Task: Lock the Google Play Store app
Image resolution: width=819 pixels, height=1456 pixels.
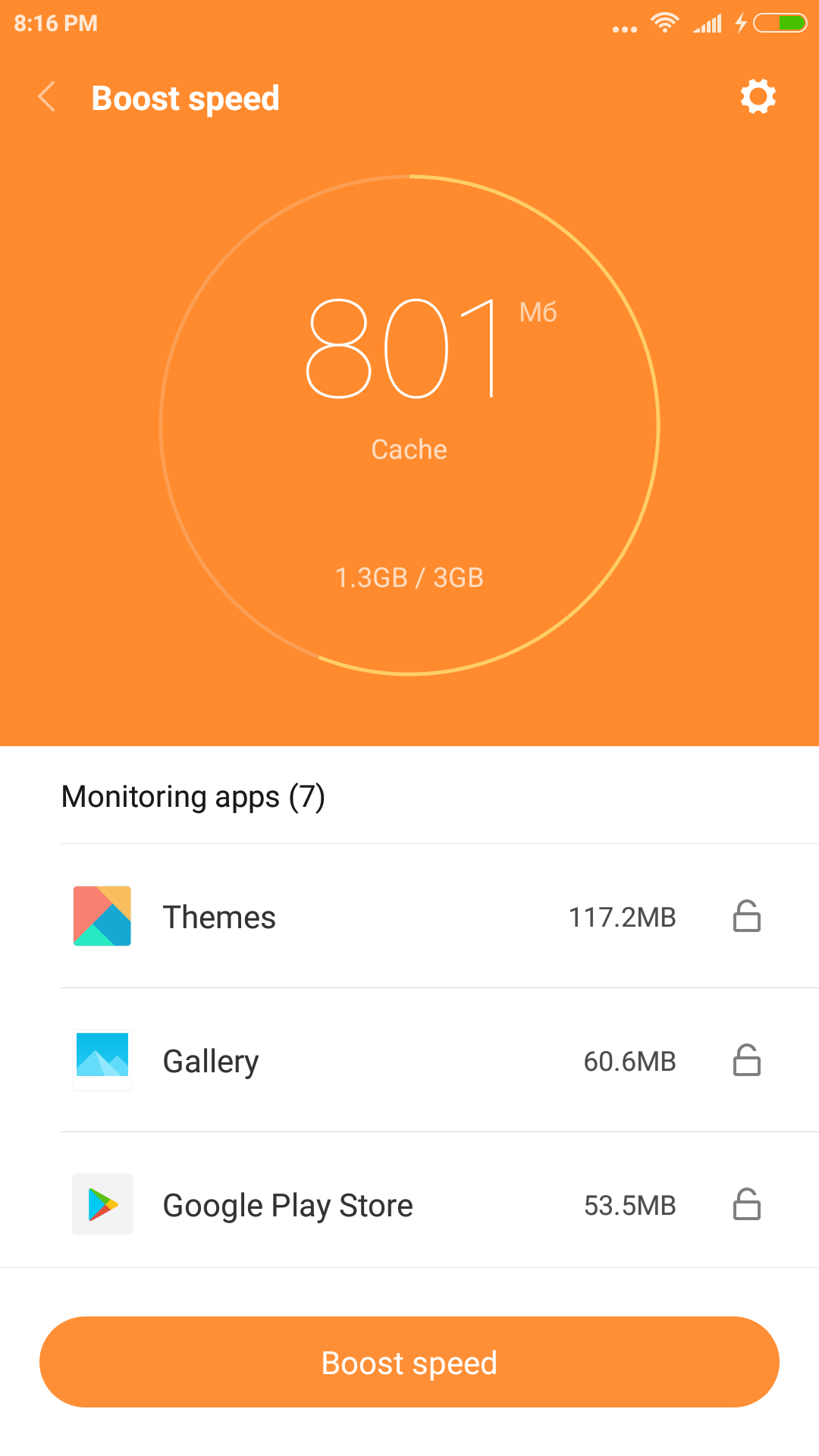Action: (x=746, y=1204)
